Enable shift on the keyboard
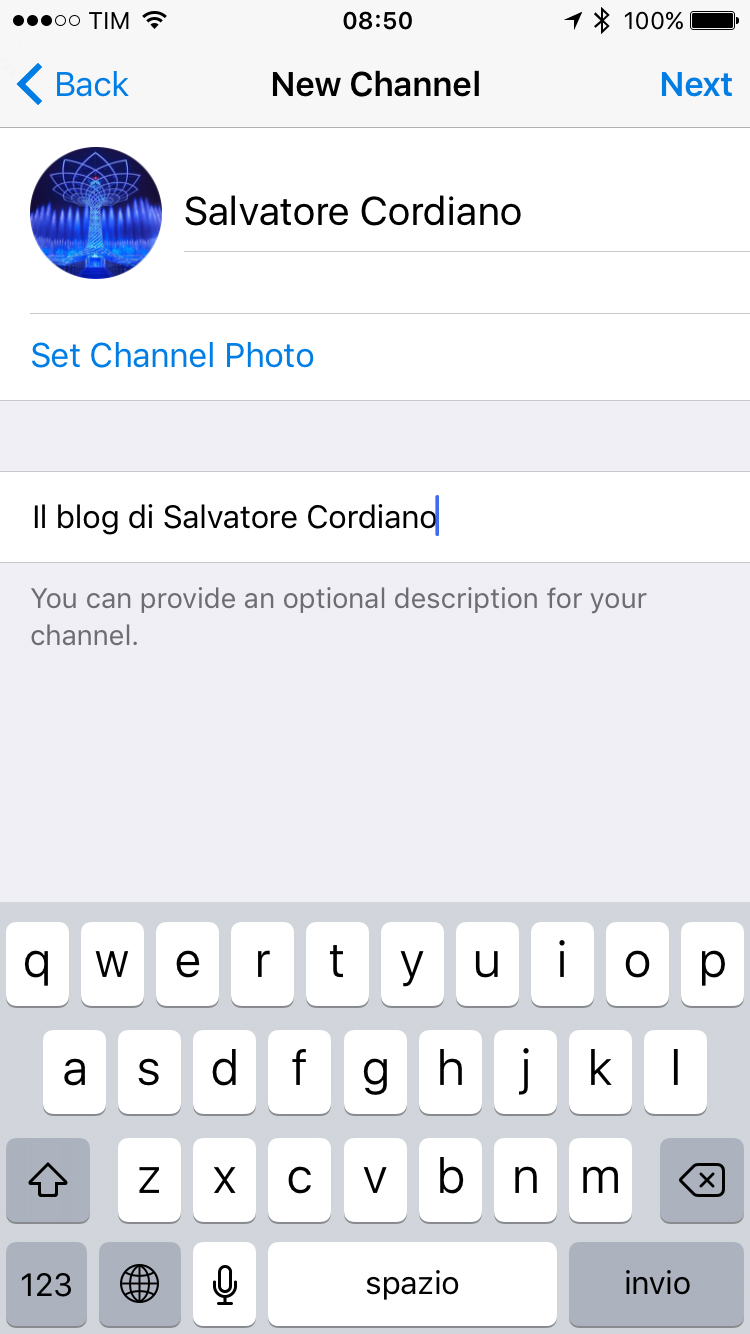Viewport: 750px width, 1334px height. pyautogui.click(x=48, y=1181)
